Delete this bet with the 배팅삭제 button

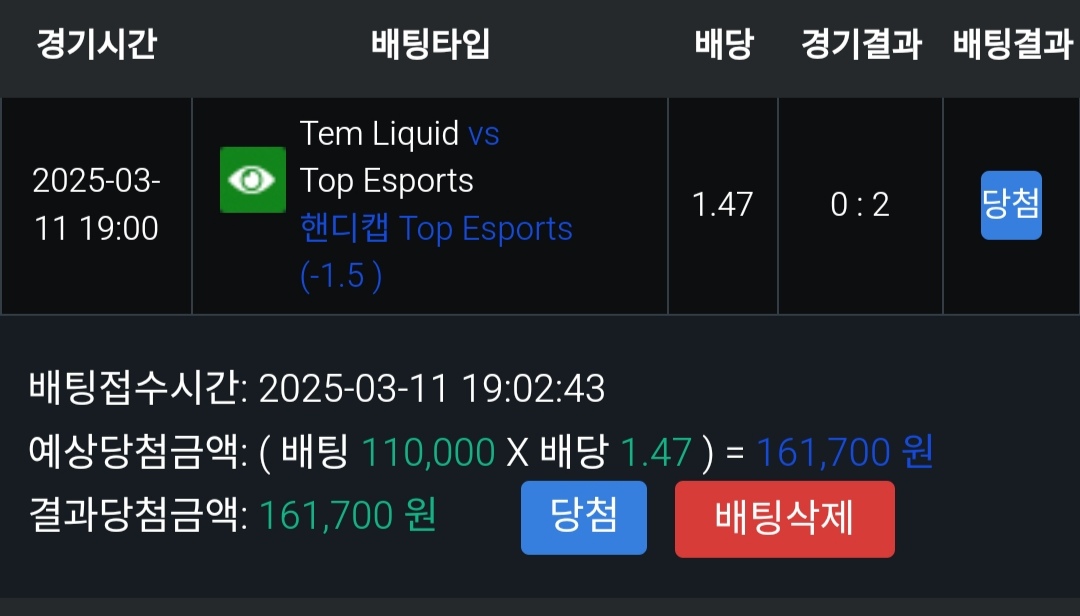click(x=784, y=518)
